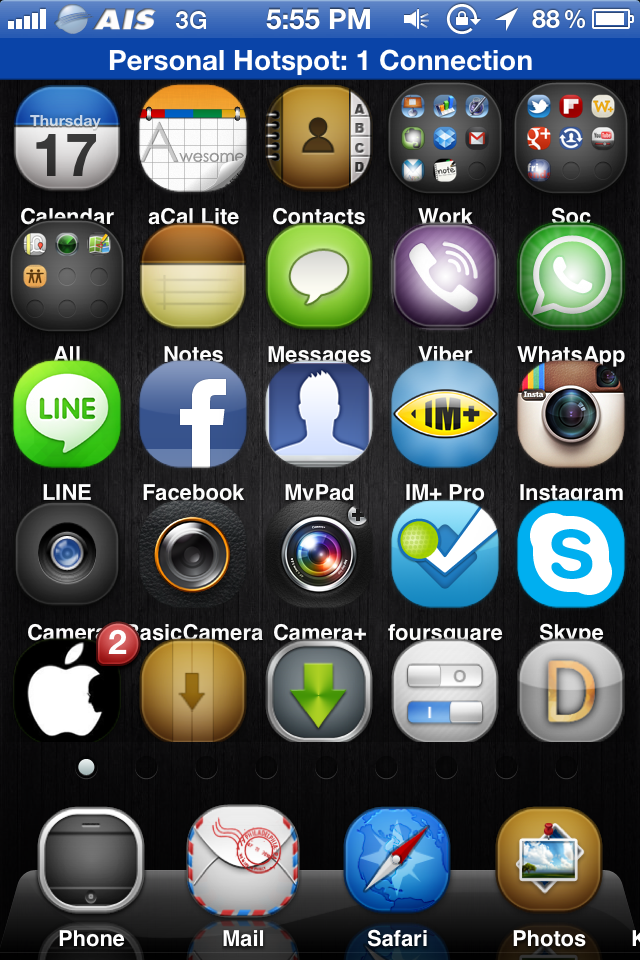Image resolution: width=640 pixels, height=960 pixels.
Task: Launch Facebook
Action: (193, 414)
